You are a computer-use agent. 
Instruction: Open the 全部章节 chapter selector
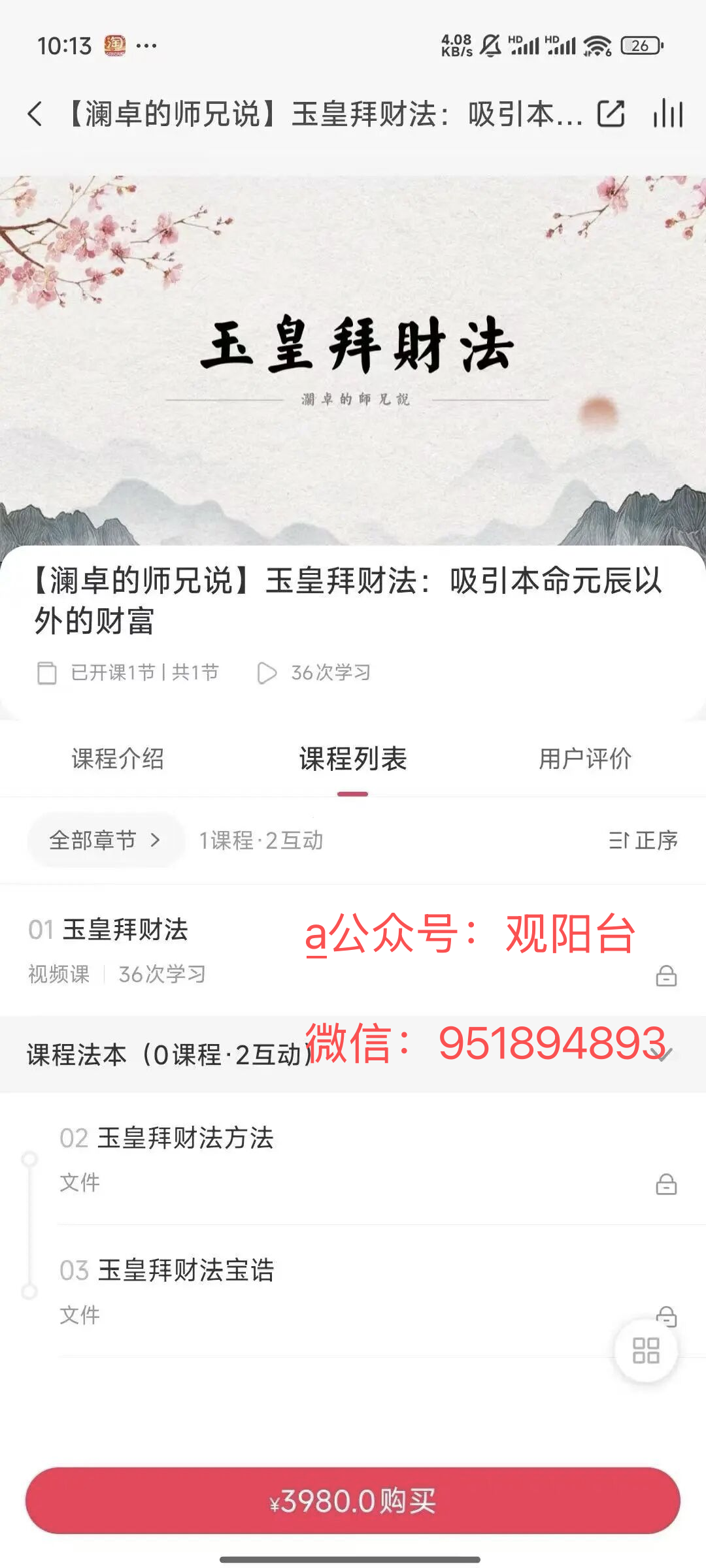(x=105, y=840)
